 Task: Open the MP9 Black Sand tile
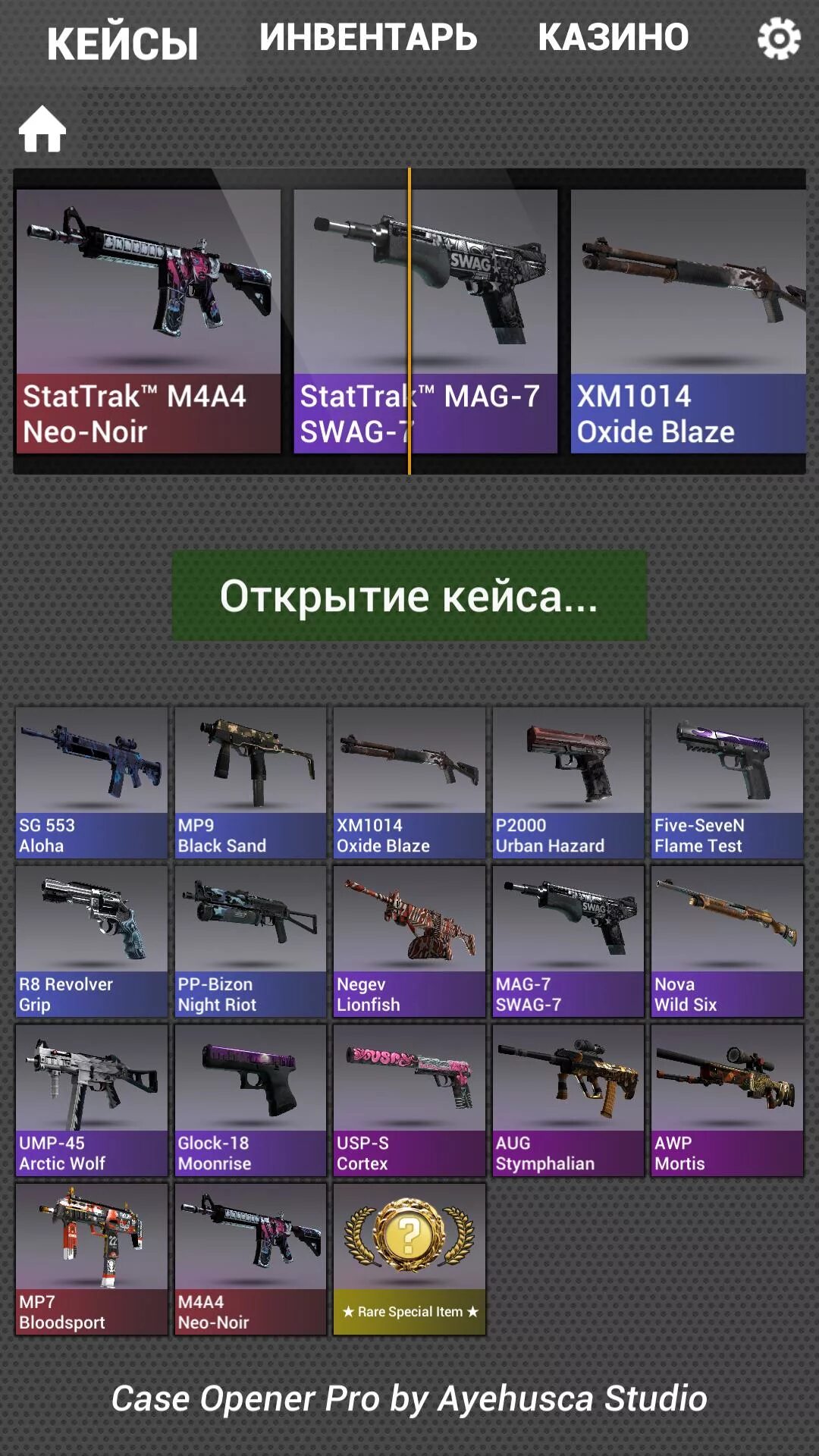tap(250, 783)
